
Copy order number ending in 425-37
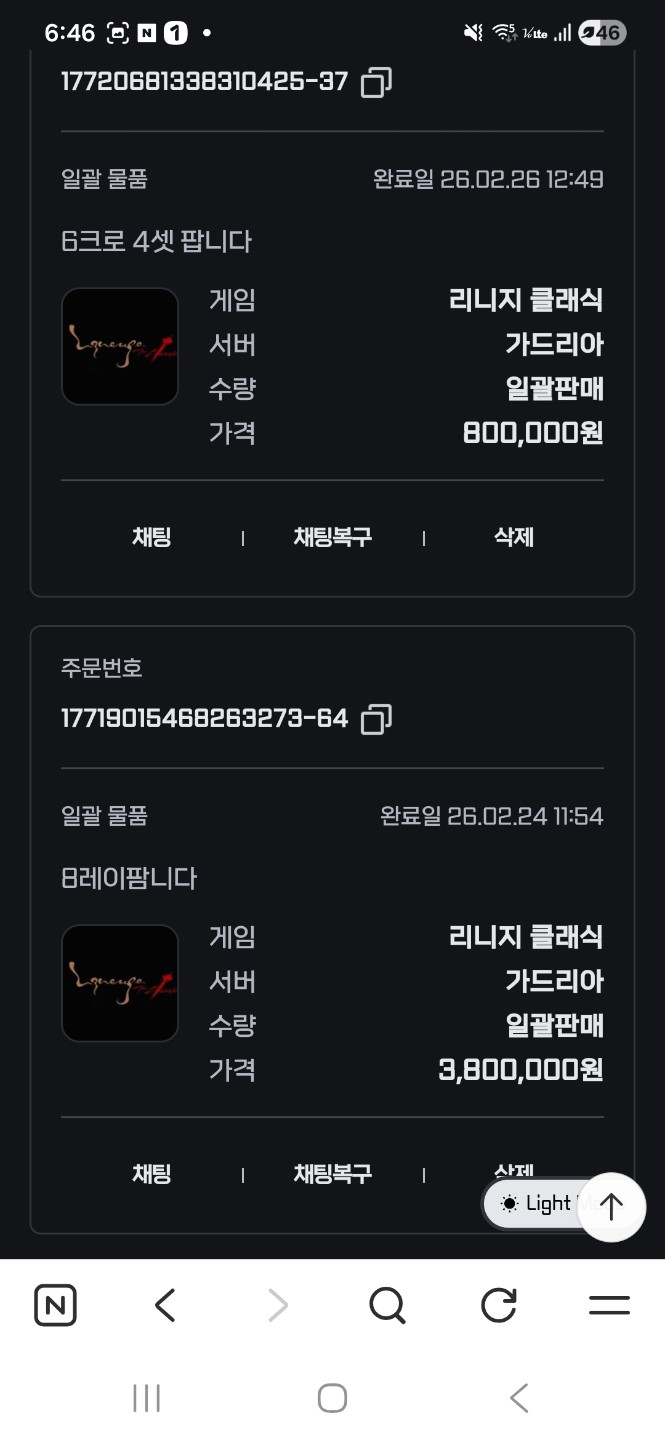(x=376, y=82)
